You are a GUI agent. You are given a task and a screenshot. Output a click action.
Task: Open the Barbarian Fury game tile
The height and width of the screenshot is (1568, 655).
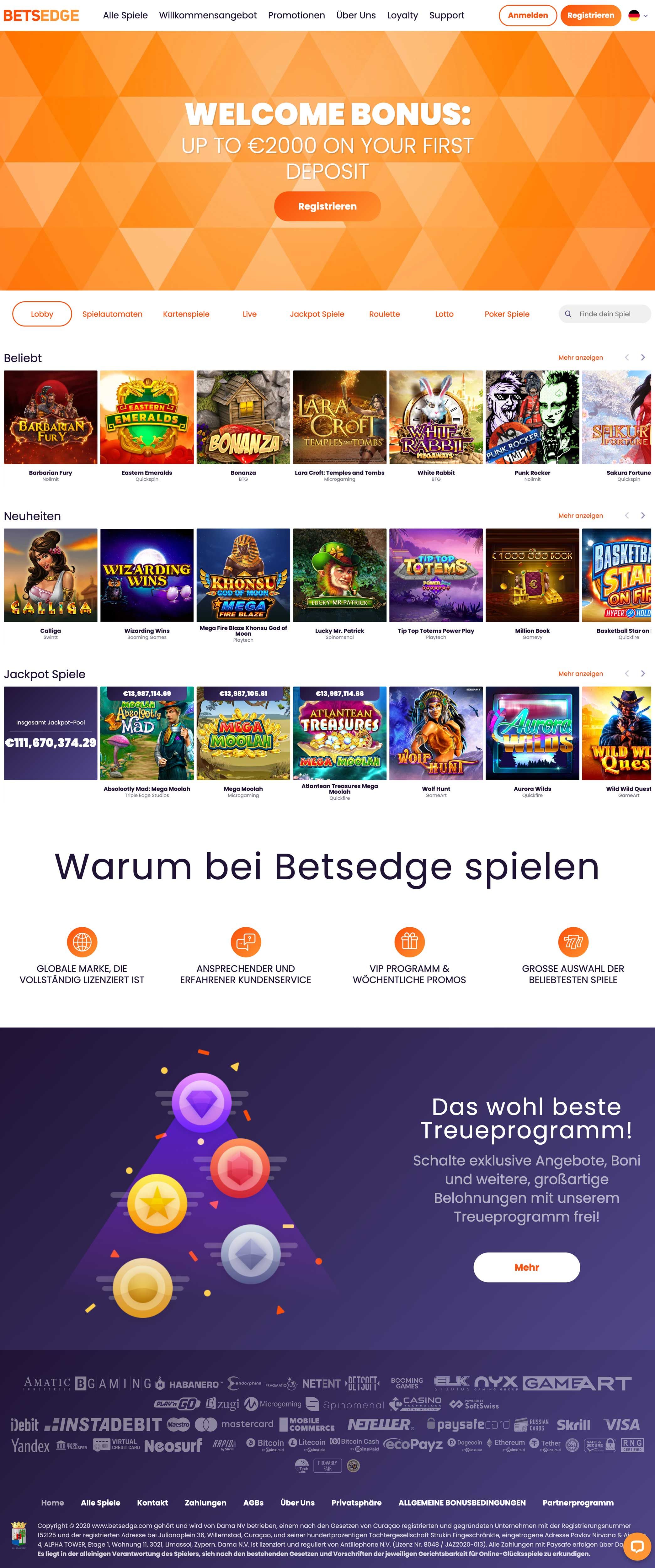(x=51, y=418)
